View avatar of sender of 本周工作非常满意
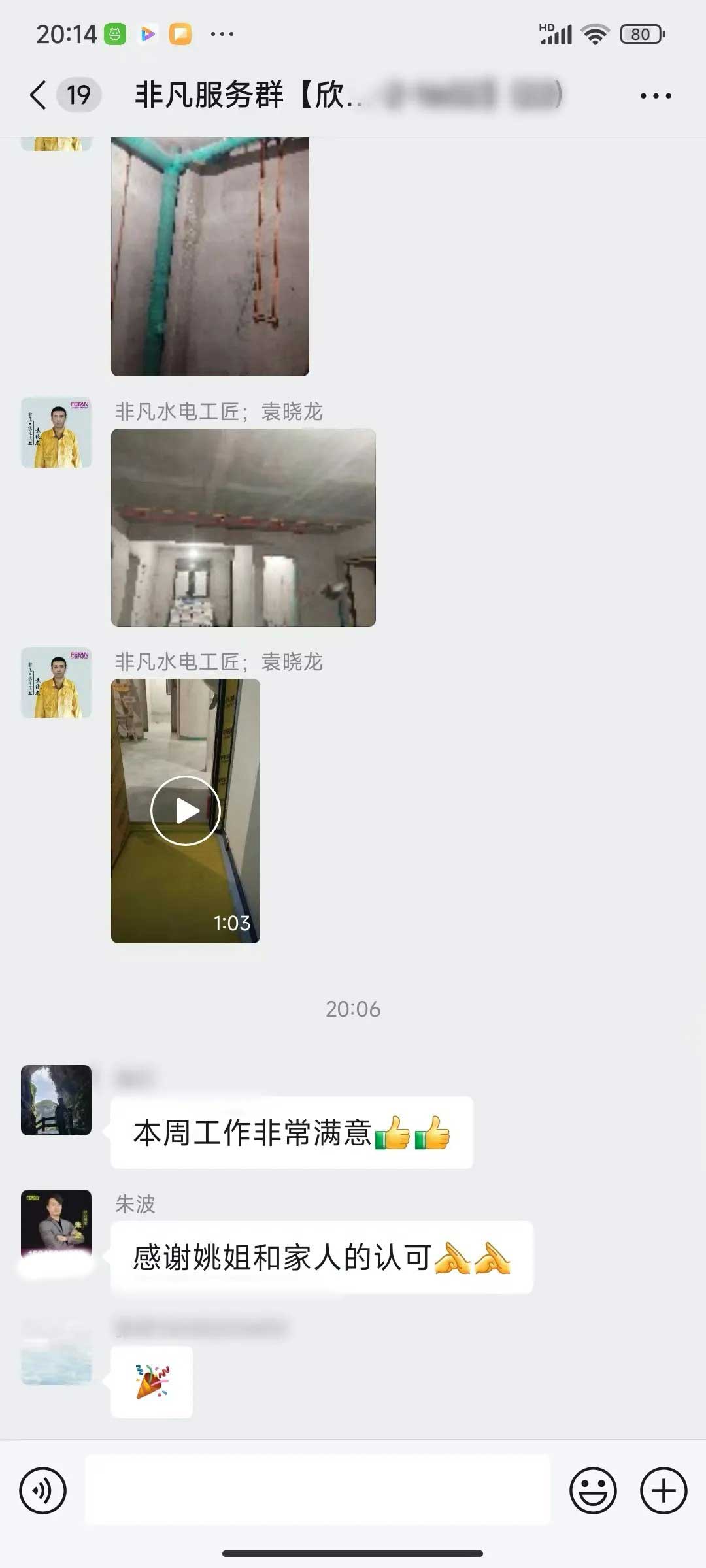 pyautogui.click(x=56, y=1100)
